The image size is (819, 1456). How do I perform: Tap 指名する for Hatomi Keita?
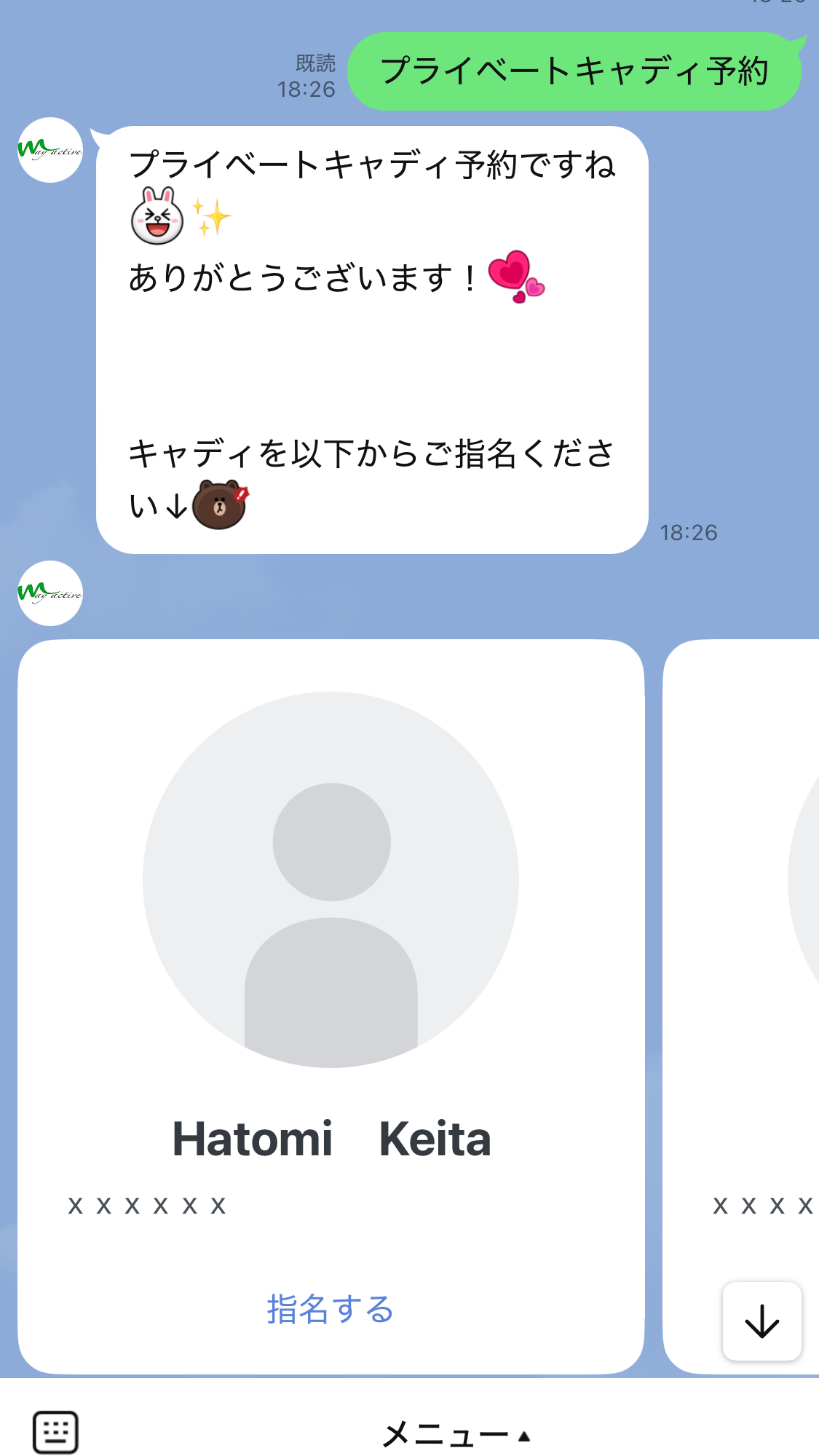pyautogui.click(x=330, y=1309)
